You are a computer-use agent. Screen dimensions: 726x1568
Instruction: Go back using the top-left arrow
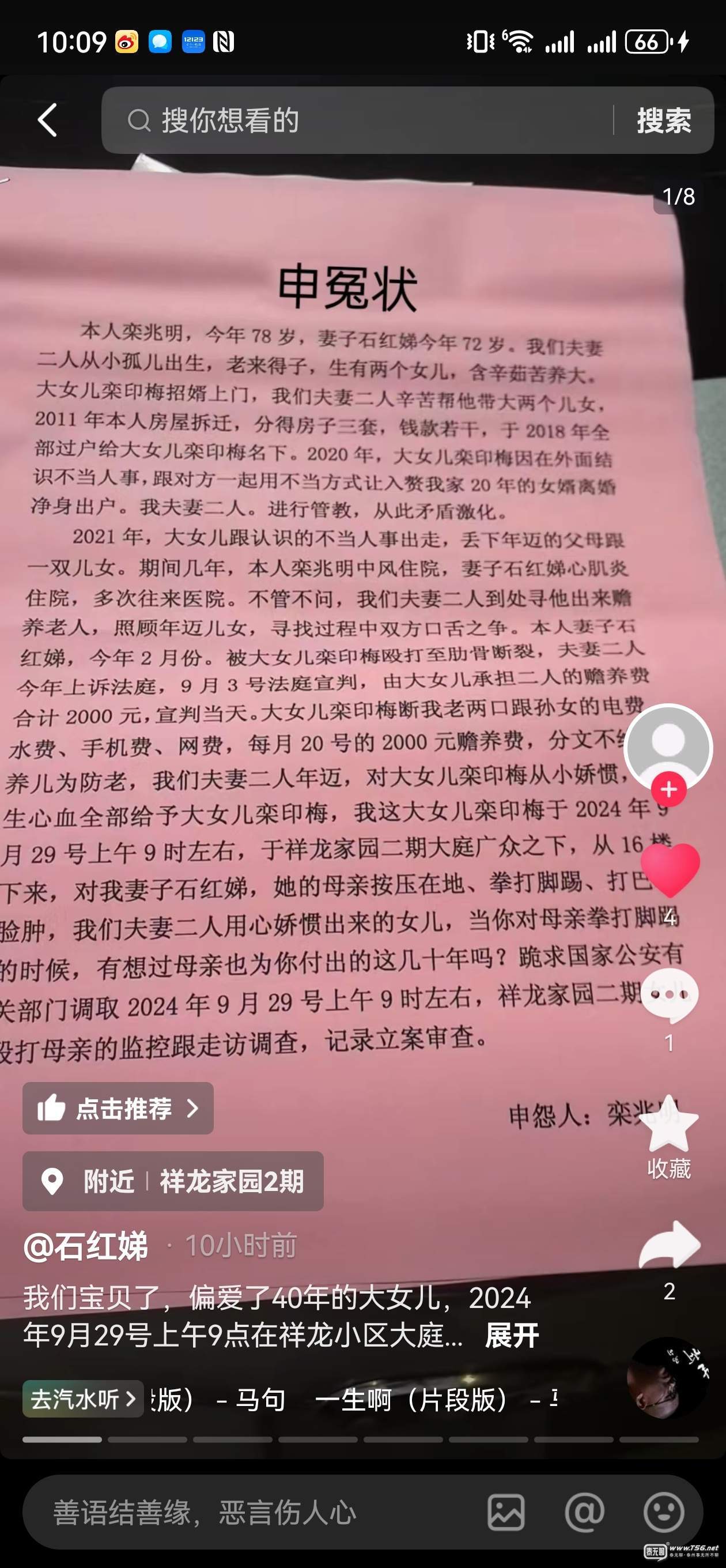pyautogui.click(x=47, y=120)
